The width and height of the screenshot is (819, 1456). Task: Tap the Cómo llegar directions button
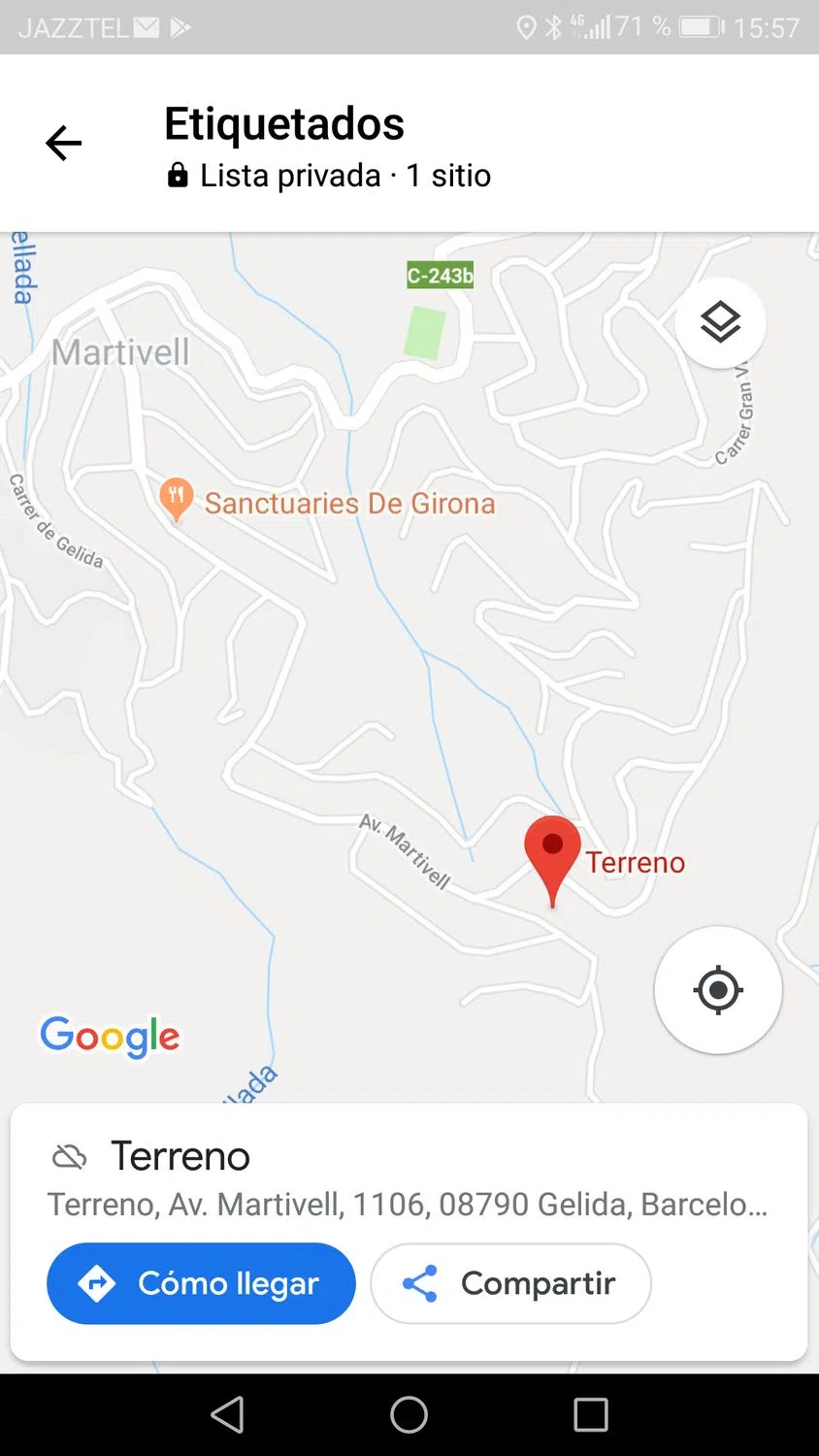point(201,1283)
